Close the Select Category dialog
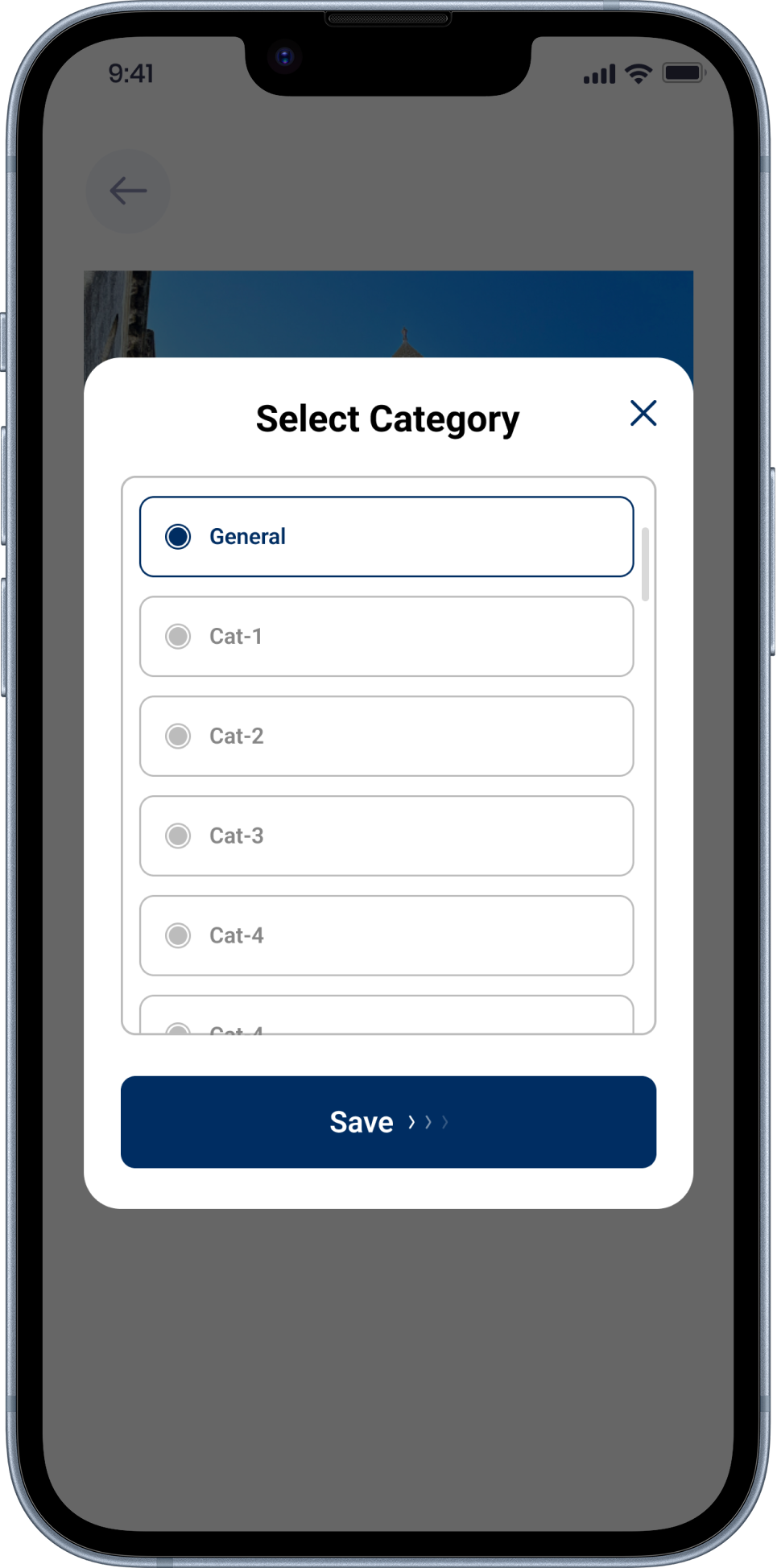This screenshot has height=1568, width=777. 643,413
